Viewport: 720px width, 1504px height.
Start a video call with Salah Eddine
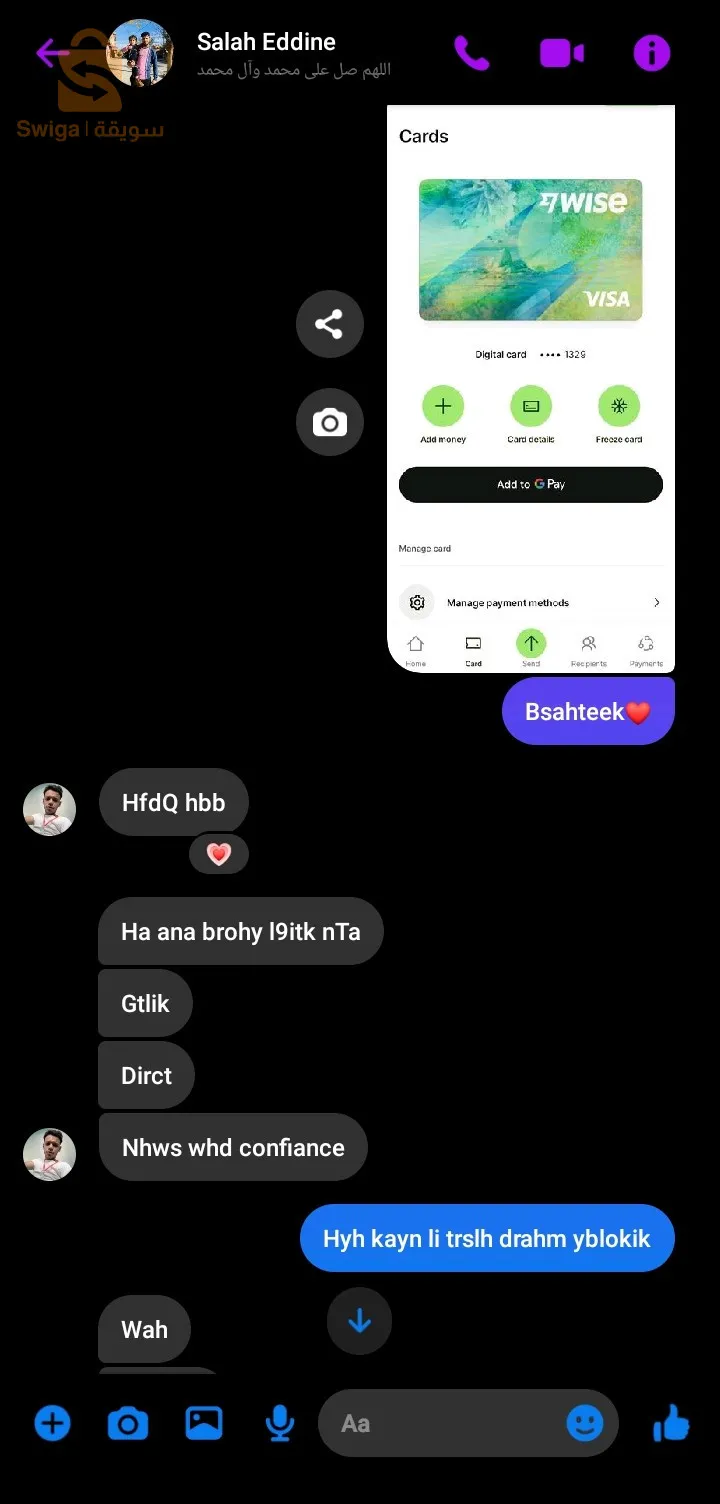(x=562, y=53)
